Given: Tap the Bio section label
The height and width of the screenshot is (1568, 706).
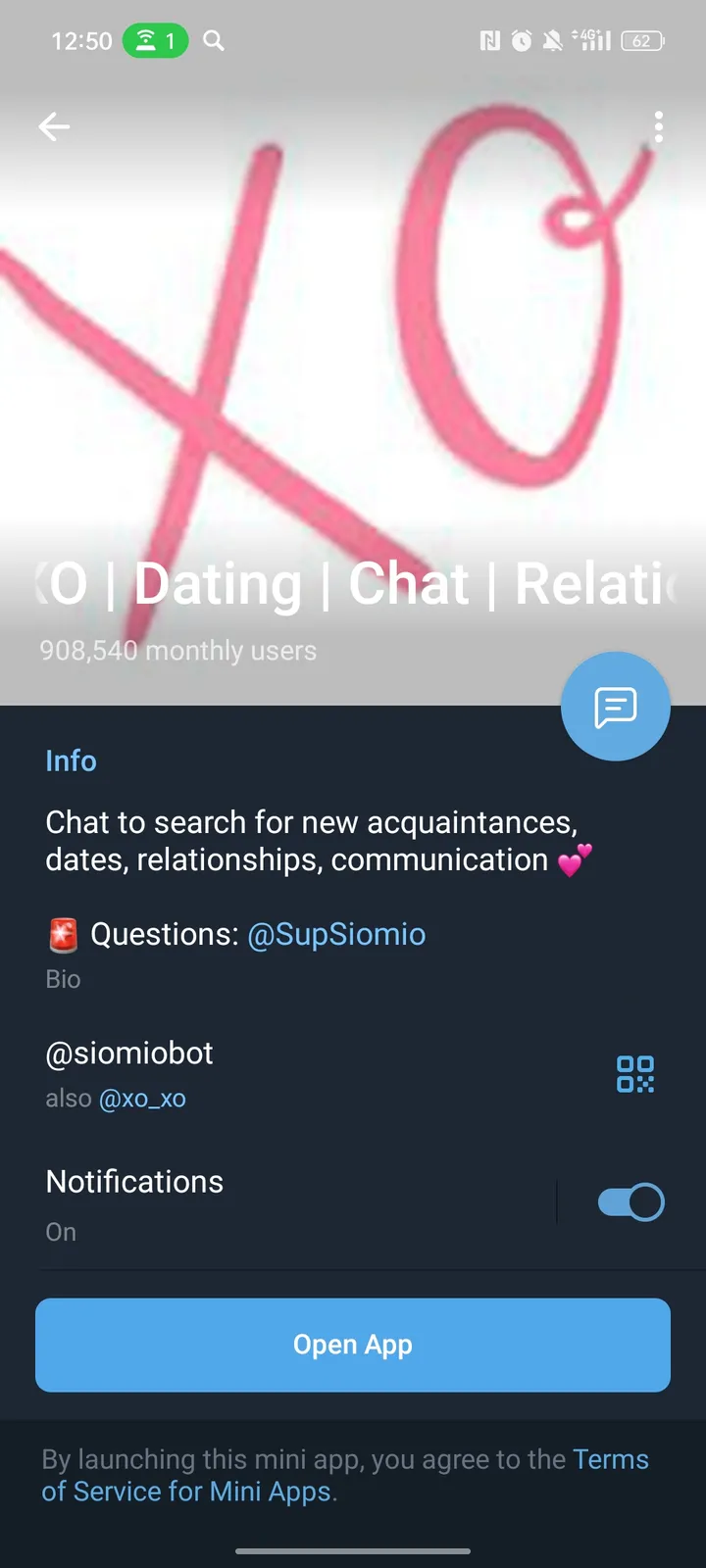Looking at the screenshot, I should [62, 979].
